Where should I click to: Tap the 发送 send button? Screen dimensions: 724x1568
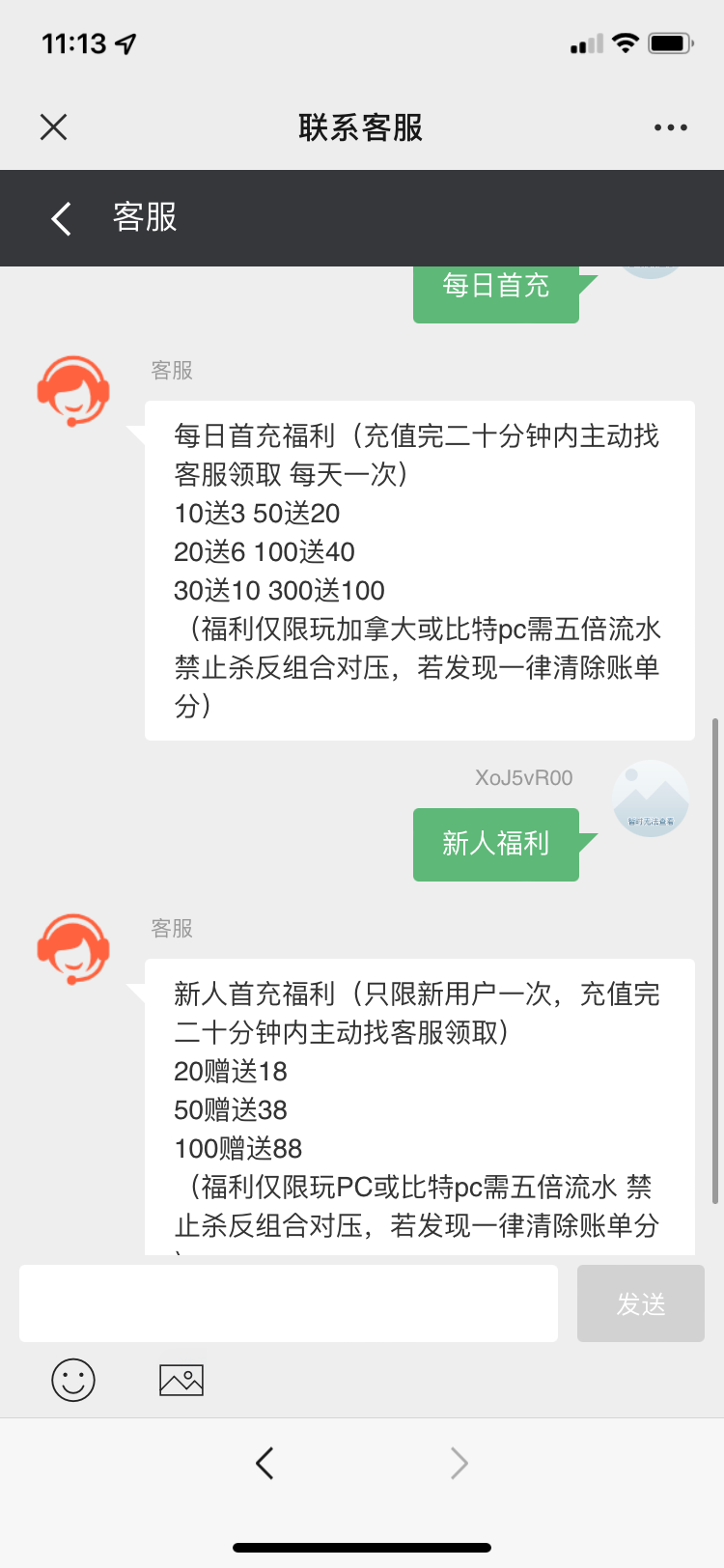pos(640,1303)
